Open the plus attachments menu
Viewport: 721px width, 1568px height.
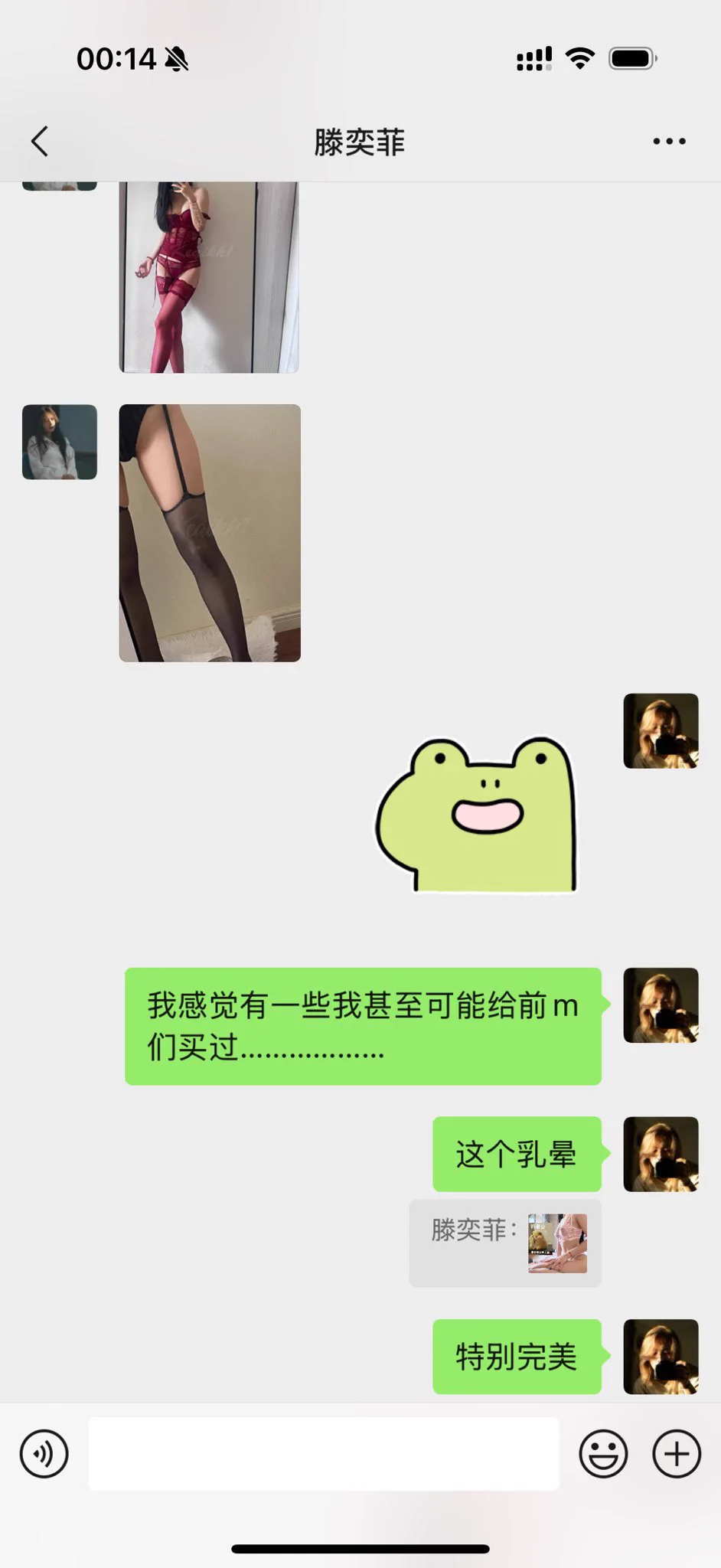click(x=677, y=1453)
